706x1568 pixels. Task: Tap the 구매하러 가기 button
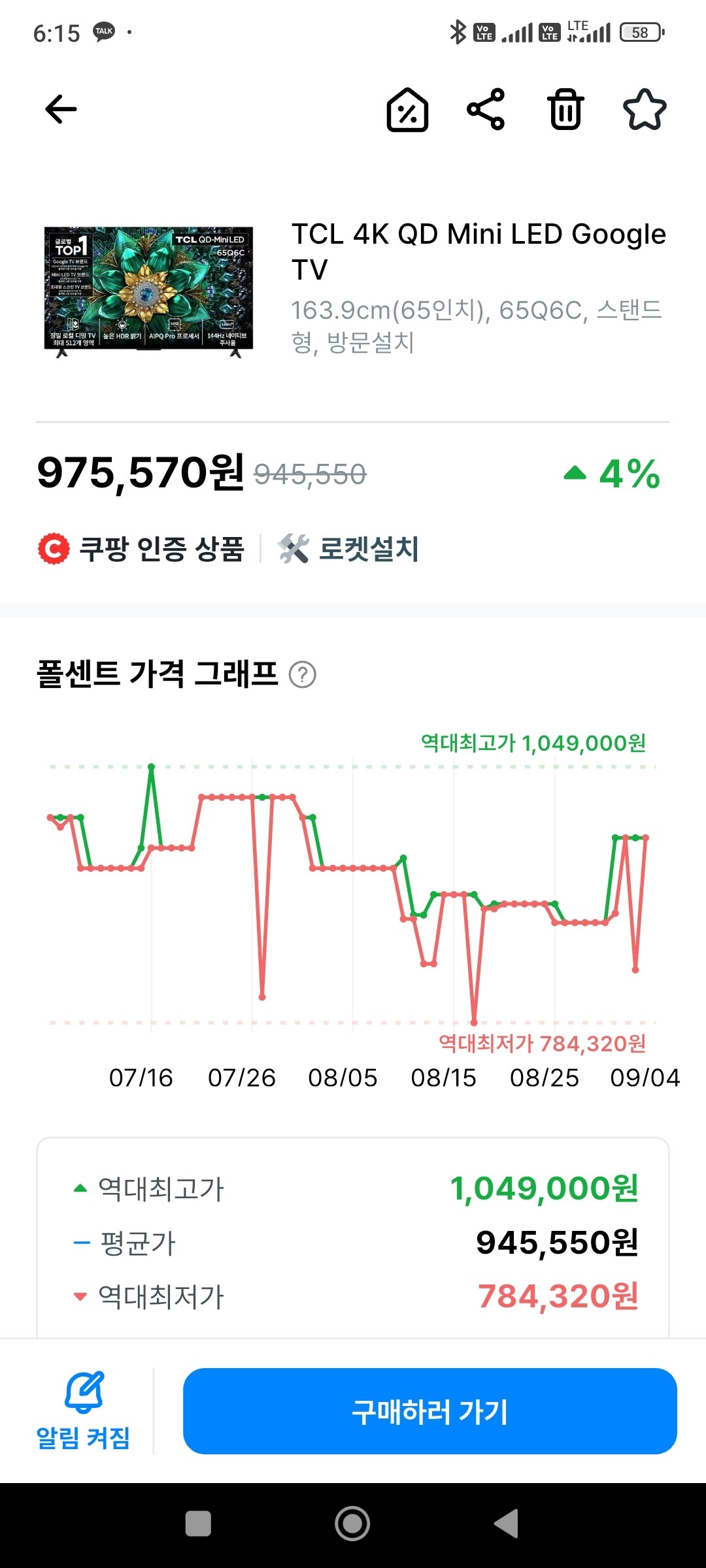429,1411
